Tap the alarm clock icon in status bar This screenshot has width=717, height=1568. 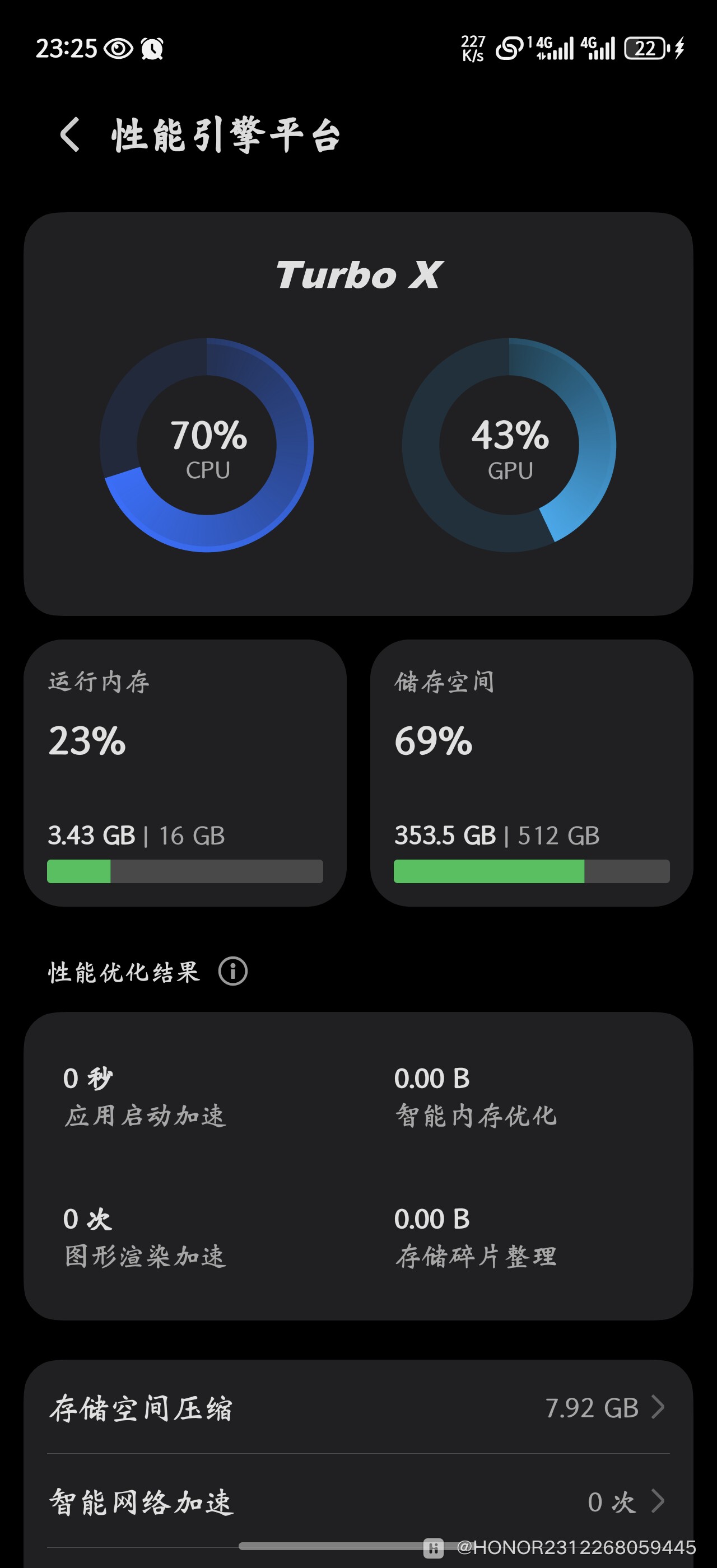(154, 49)
